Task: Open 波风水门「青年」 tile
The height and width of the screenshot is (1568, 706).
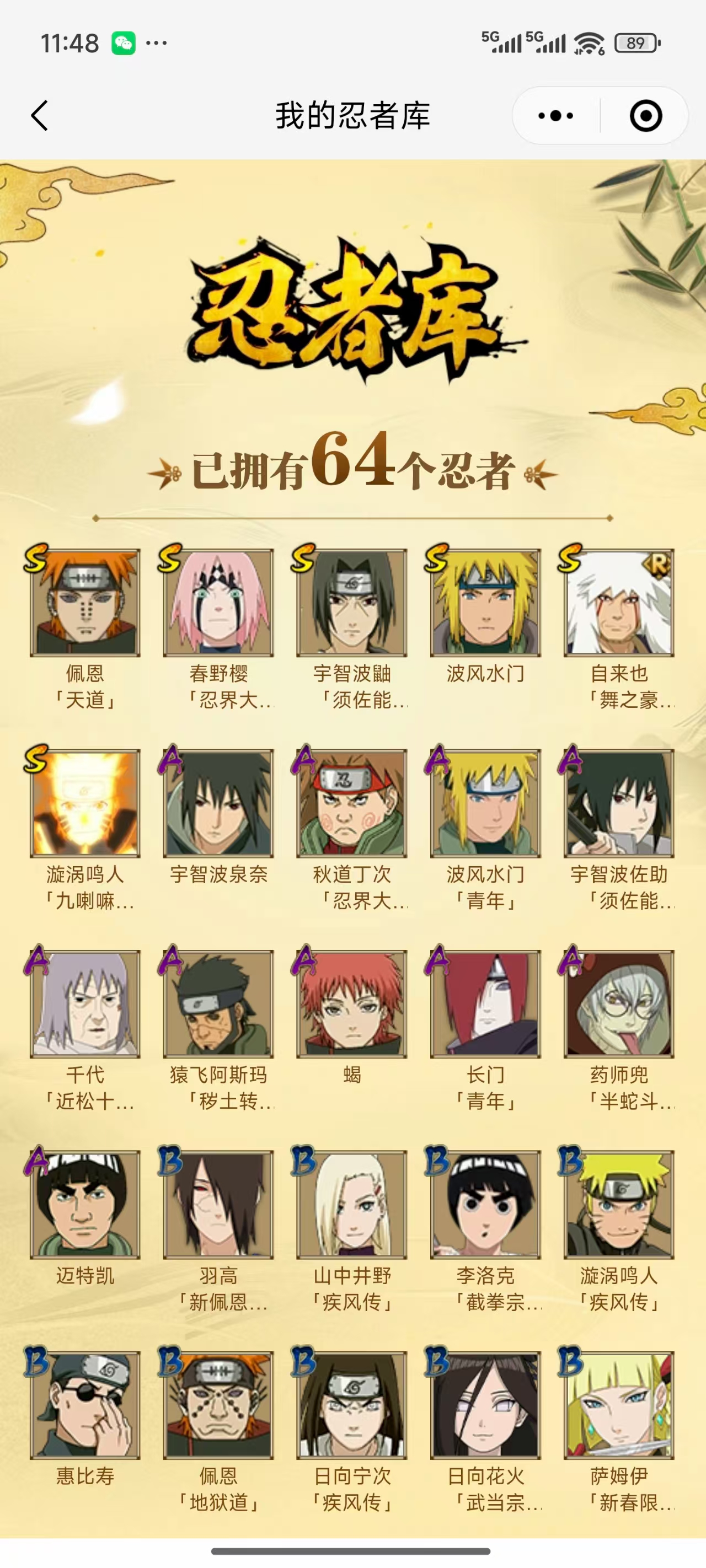Action: click(x=485, y=803)
